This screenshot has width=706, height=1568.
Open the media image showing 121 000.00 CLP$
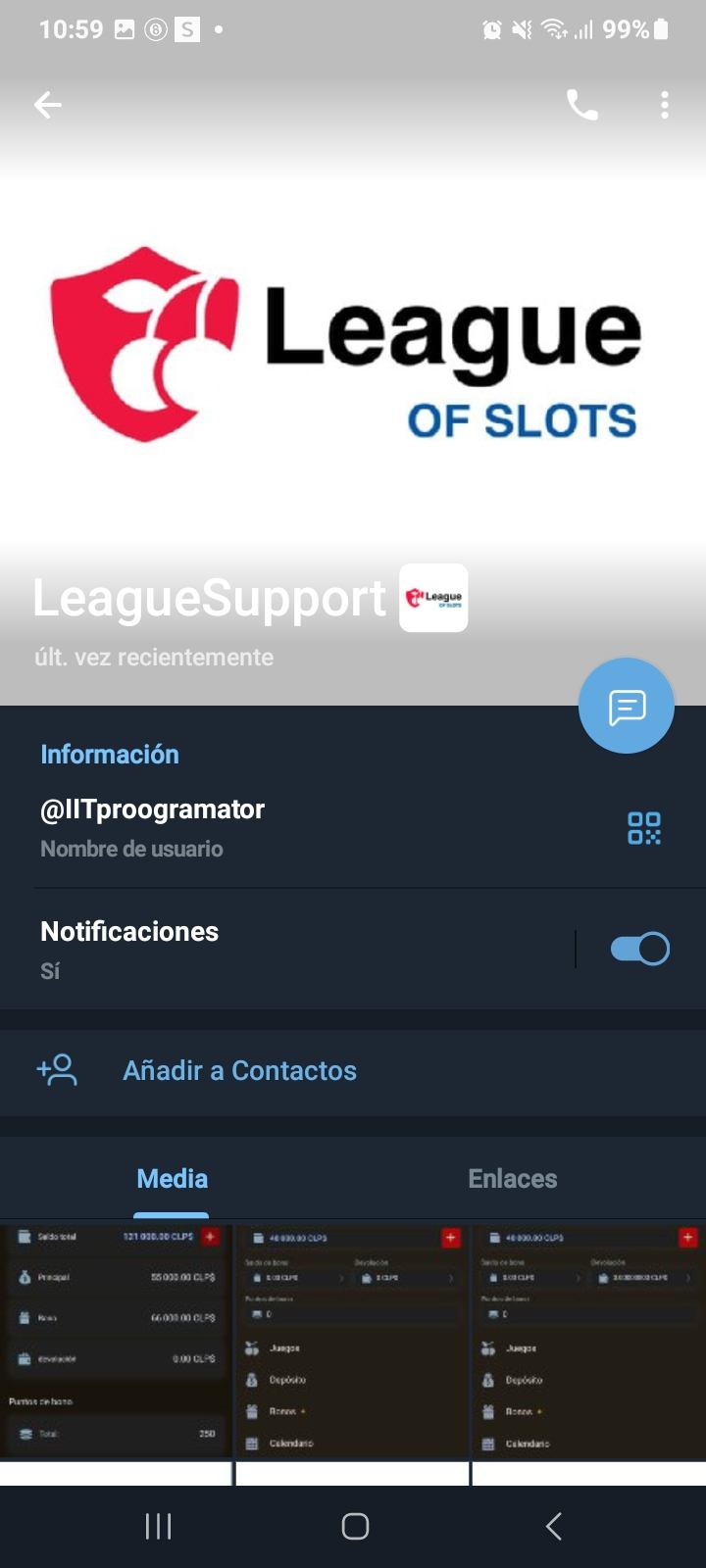point(116,1343)
